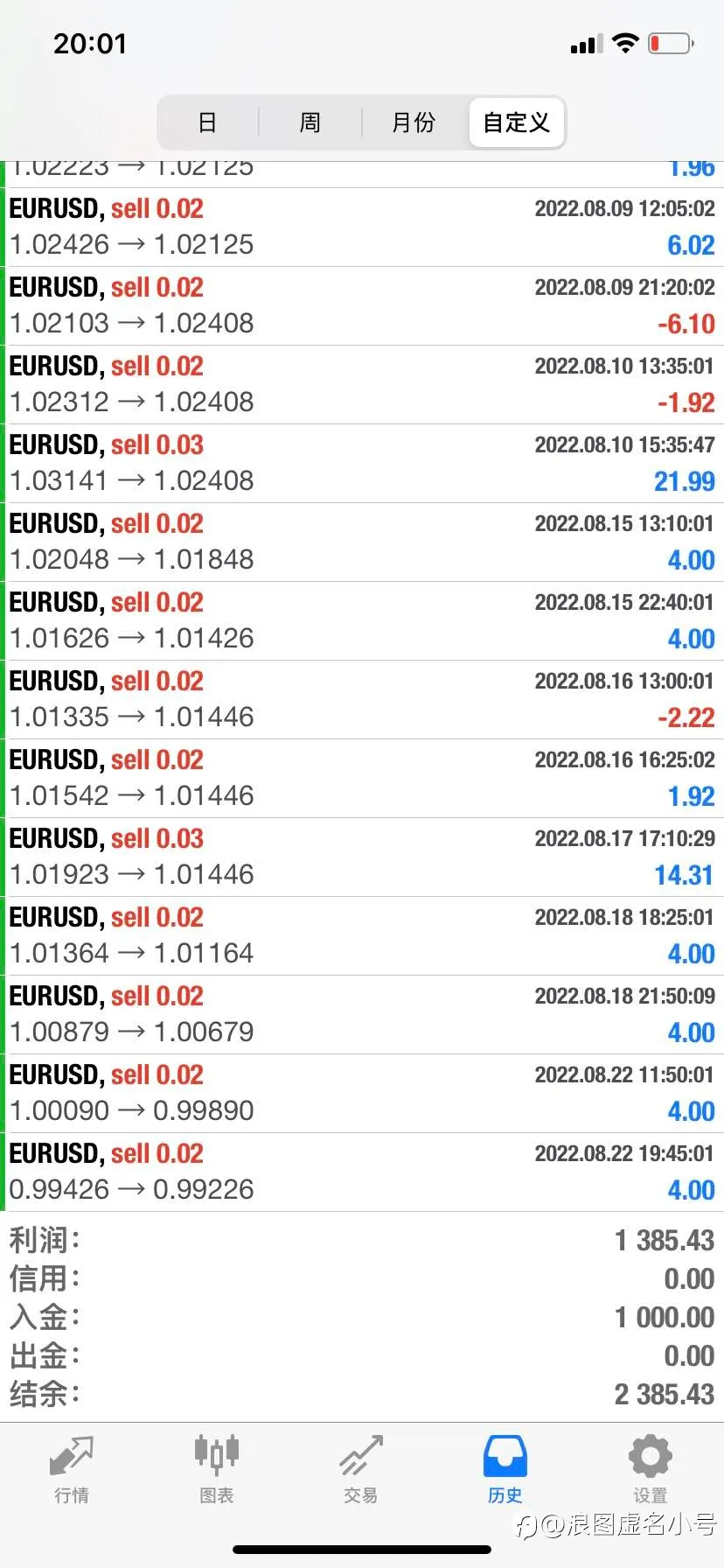Open the 设置 settings tab
The width and height of the screenshot is (724, 1568).
tap(651, 1470)
